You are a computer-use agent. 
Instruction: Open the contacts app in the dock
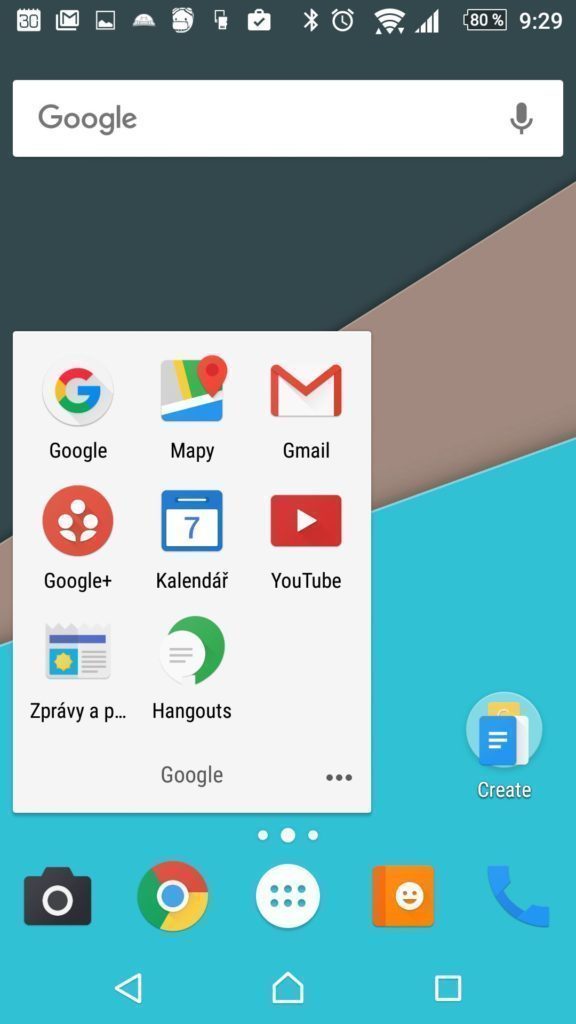coord(404,896)
